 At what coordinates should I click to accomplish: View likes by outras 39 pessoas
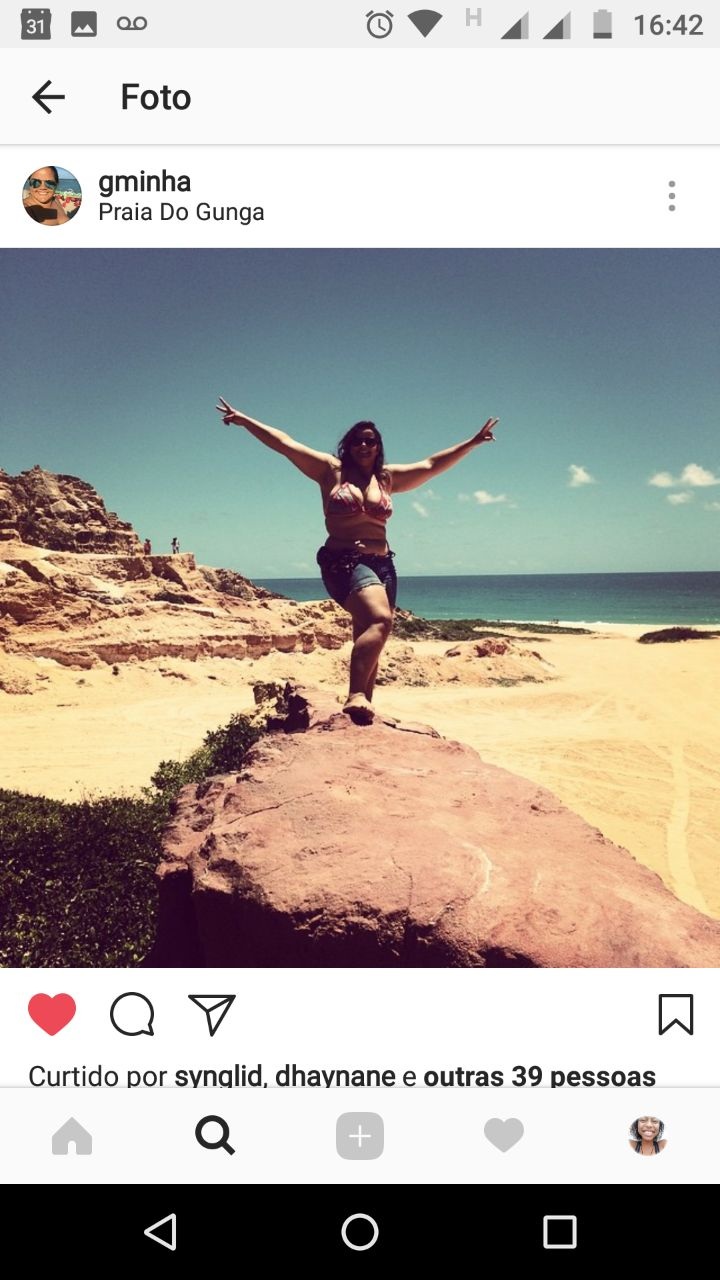[x=539, y=1076]
